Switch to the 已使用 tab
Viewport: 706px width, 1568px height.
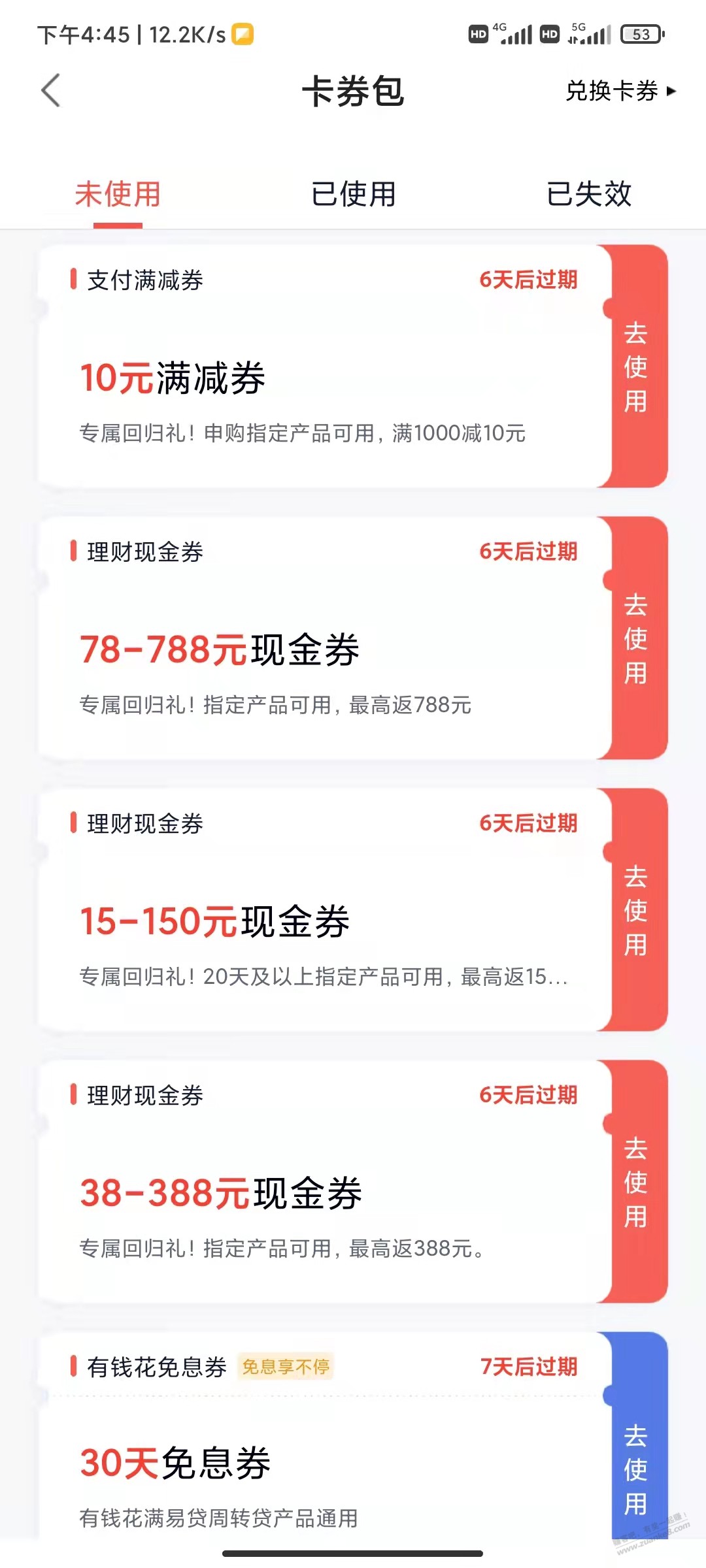[353, 194]
